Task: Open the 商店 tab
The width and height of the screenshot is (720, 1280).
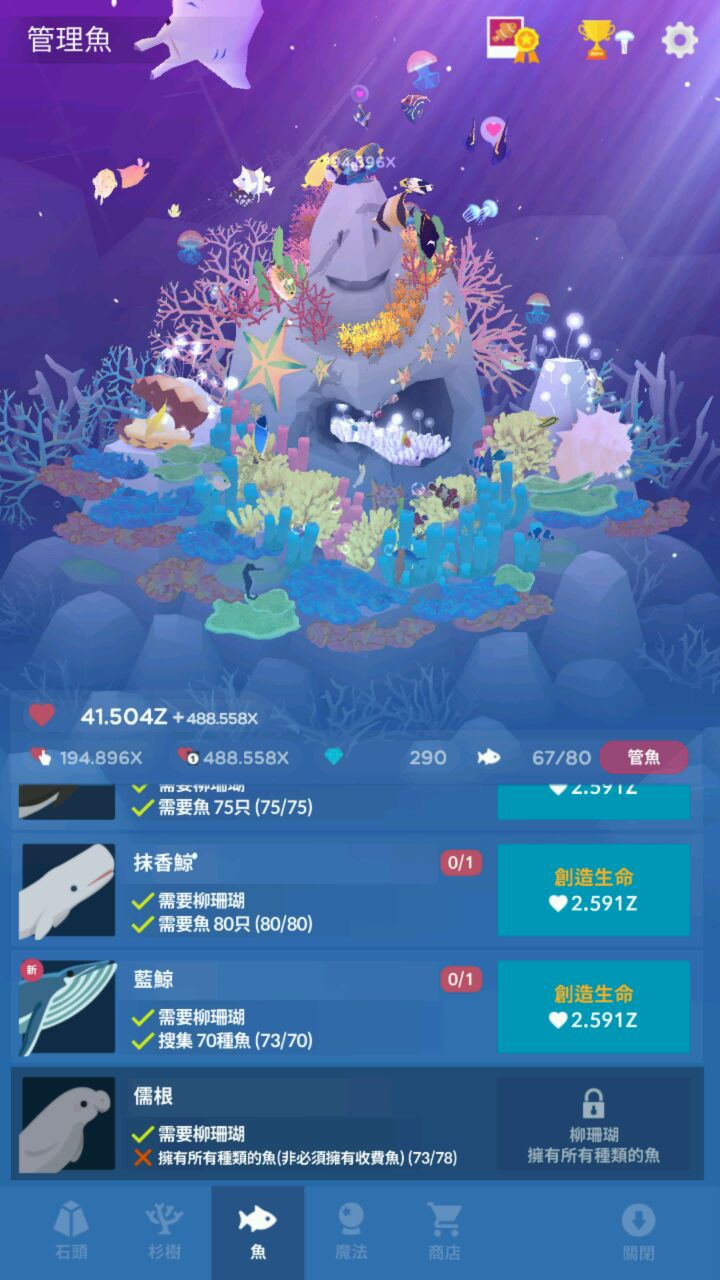Action: [443, 1231]
